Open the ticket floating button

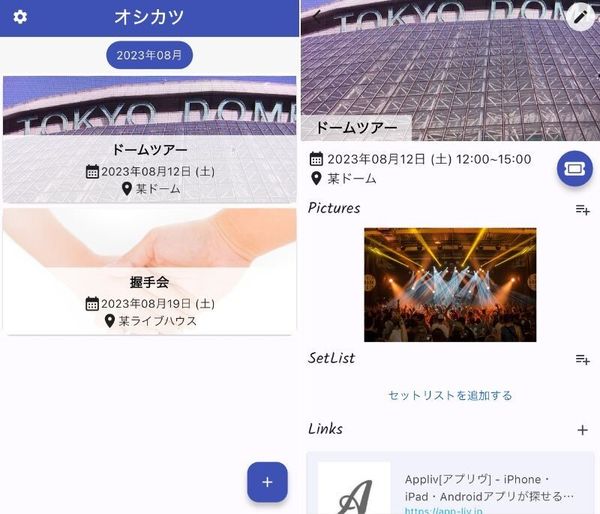point(575,169)
